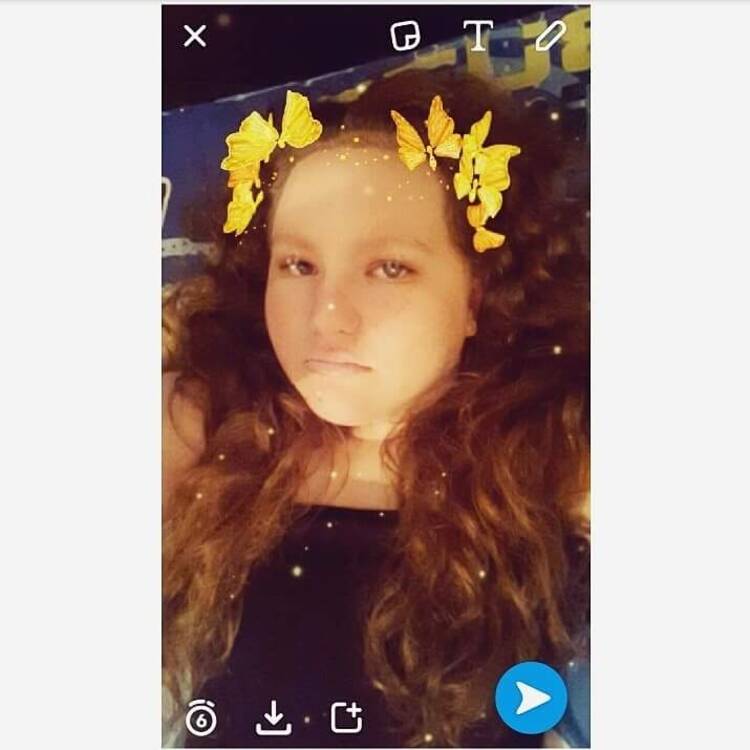This screenshot has width=750, height=750.
Task: Add the snap to your story
Action: [346, 716]
